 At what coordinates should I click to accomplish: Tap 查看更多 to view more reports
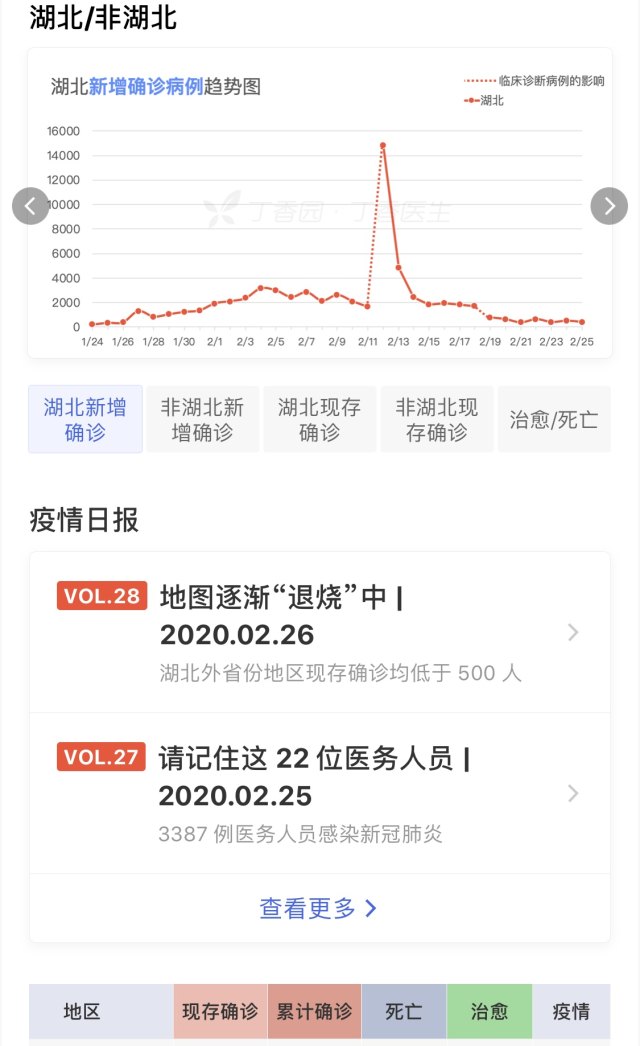click(x=318, y=908)
